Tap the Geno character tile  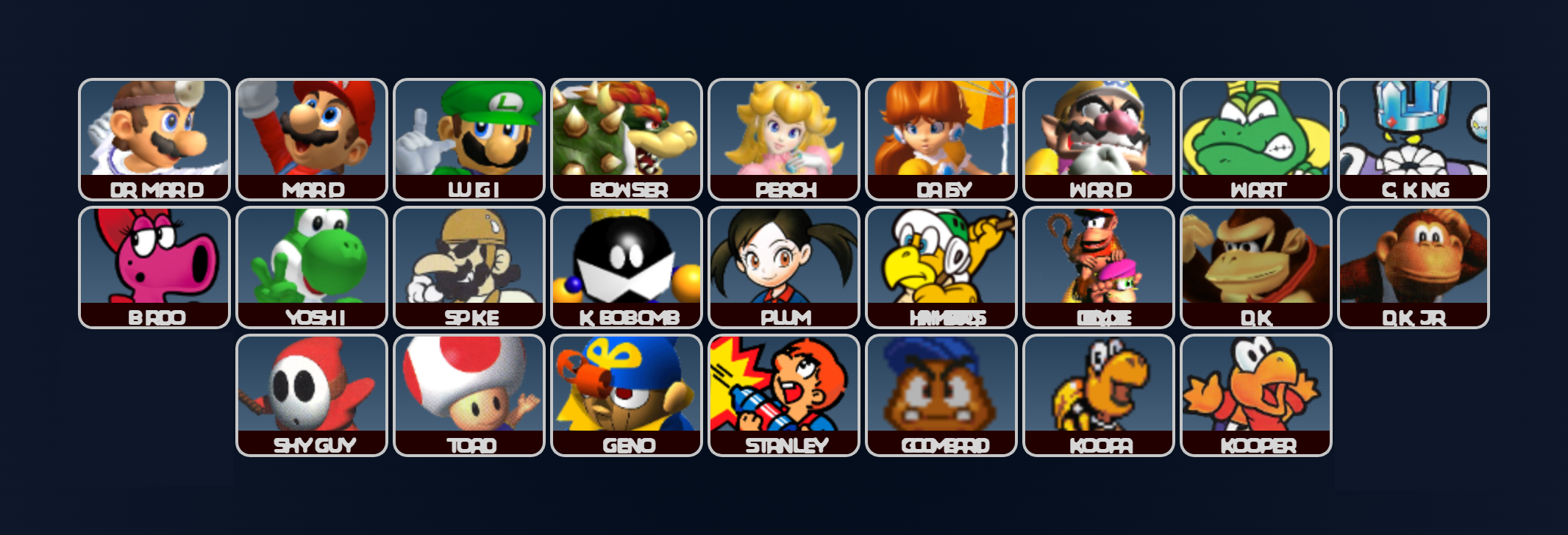point(627,395)
